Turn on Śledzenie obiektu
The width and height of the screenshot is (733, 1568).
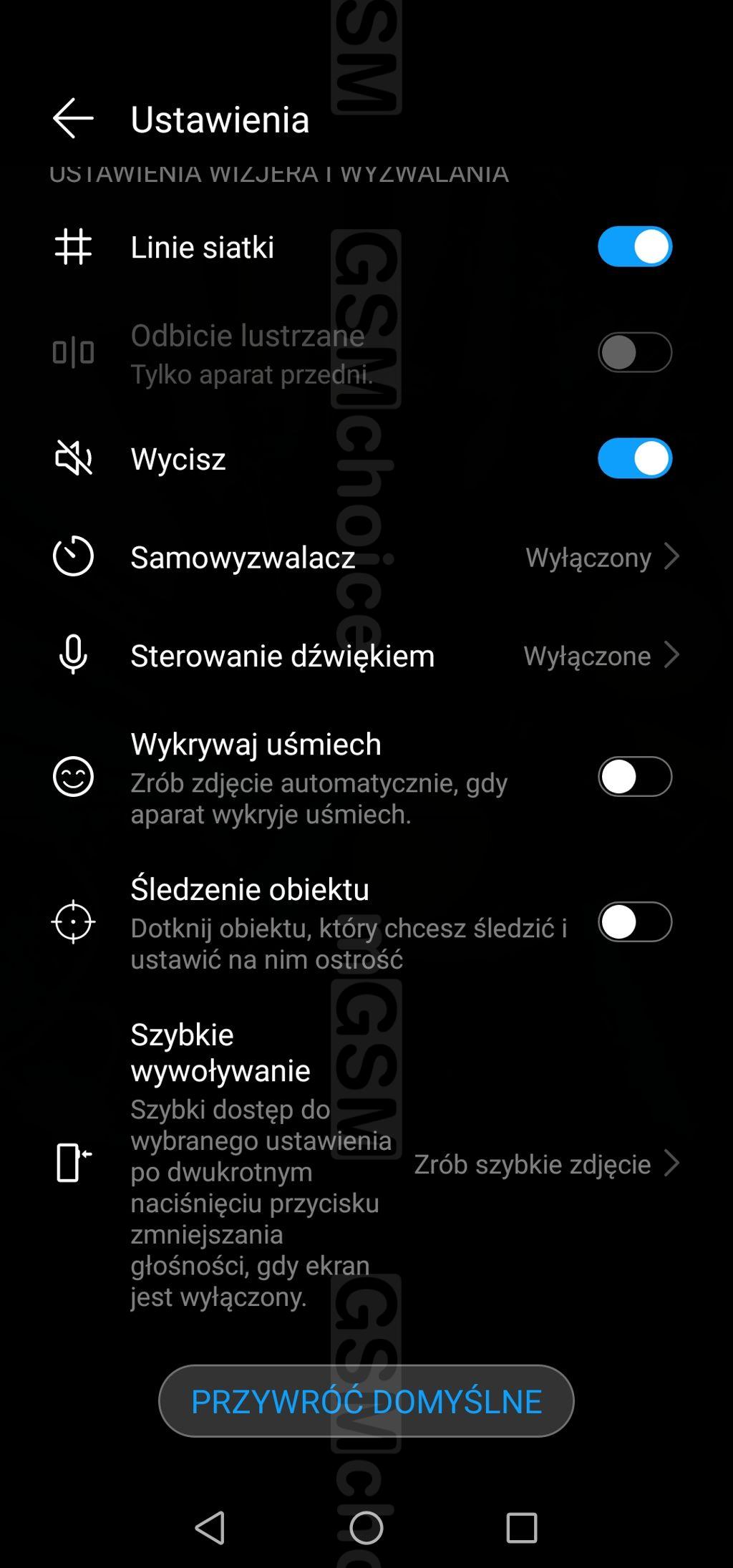point(634,922)
